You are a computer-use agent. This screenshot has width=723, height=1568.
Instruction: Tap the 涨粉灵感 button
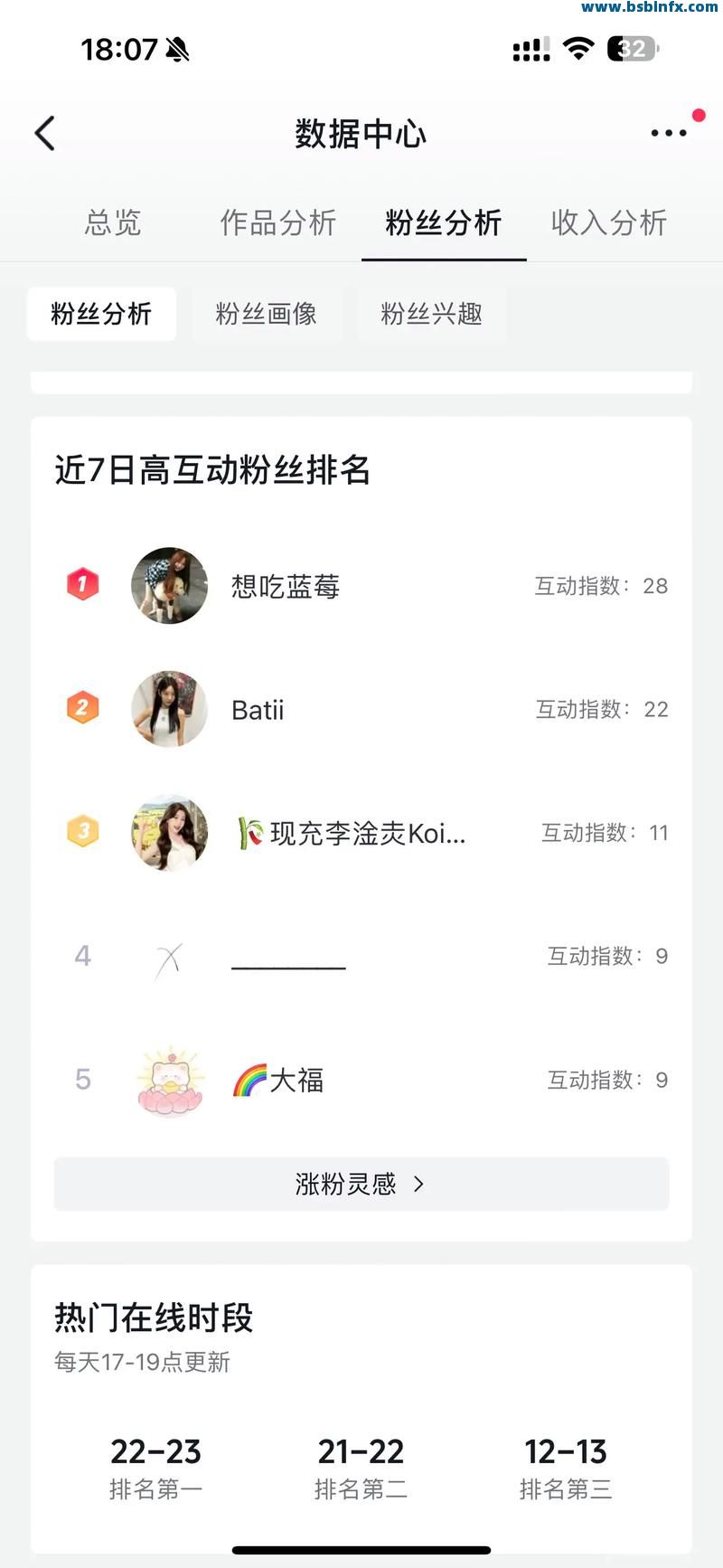[361, 1184]
